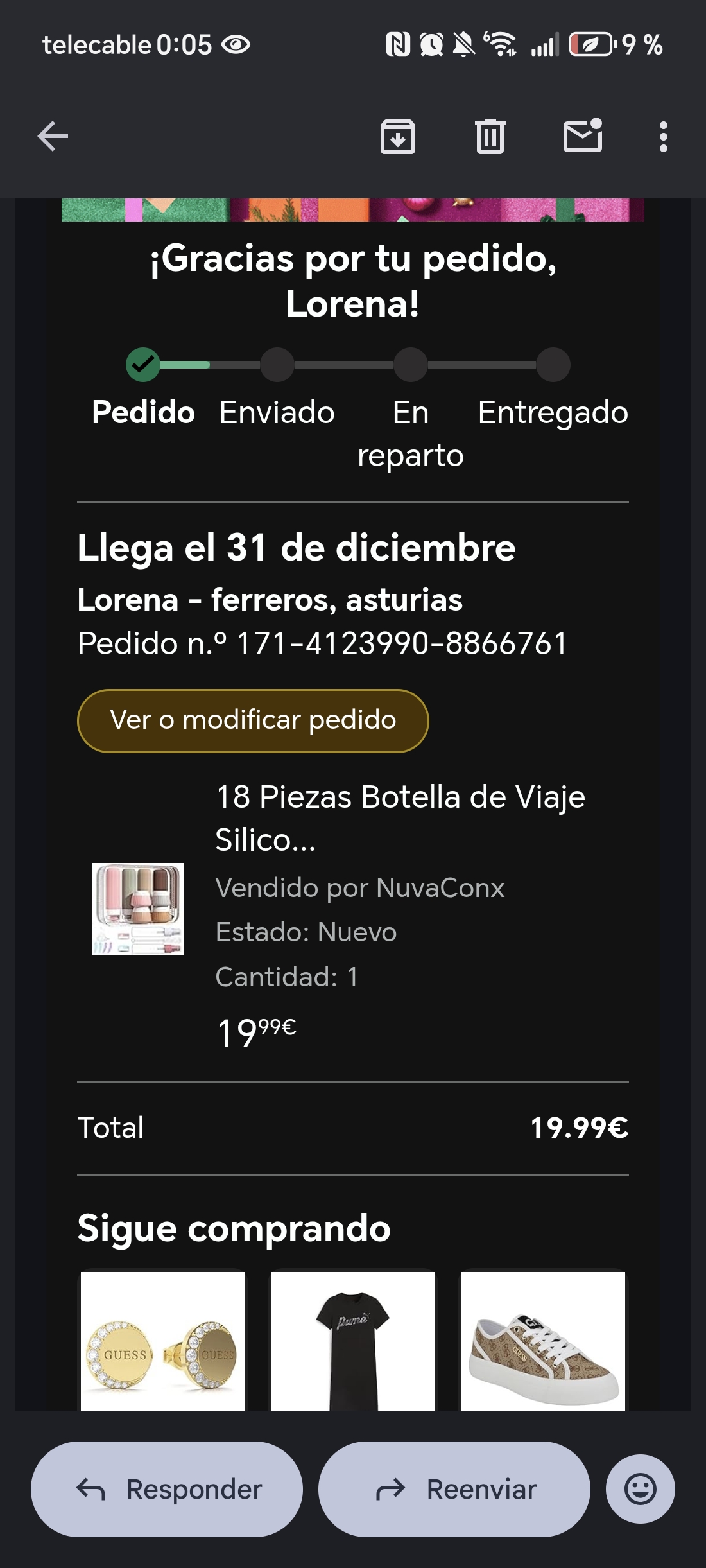Screen dimensions: 706x1568
Task: Delete this email
Action: (490, 137)
